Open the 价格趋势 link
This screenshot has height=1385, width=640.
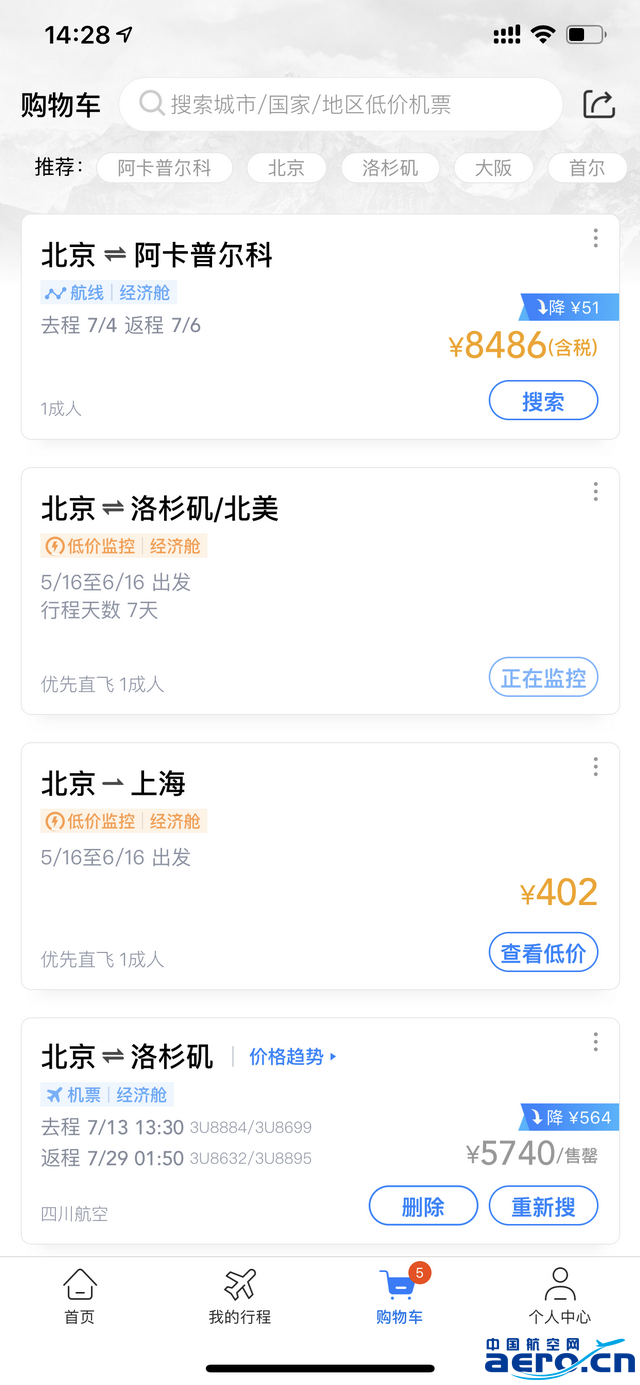click(293, 1056)
